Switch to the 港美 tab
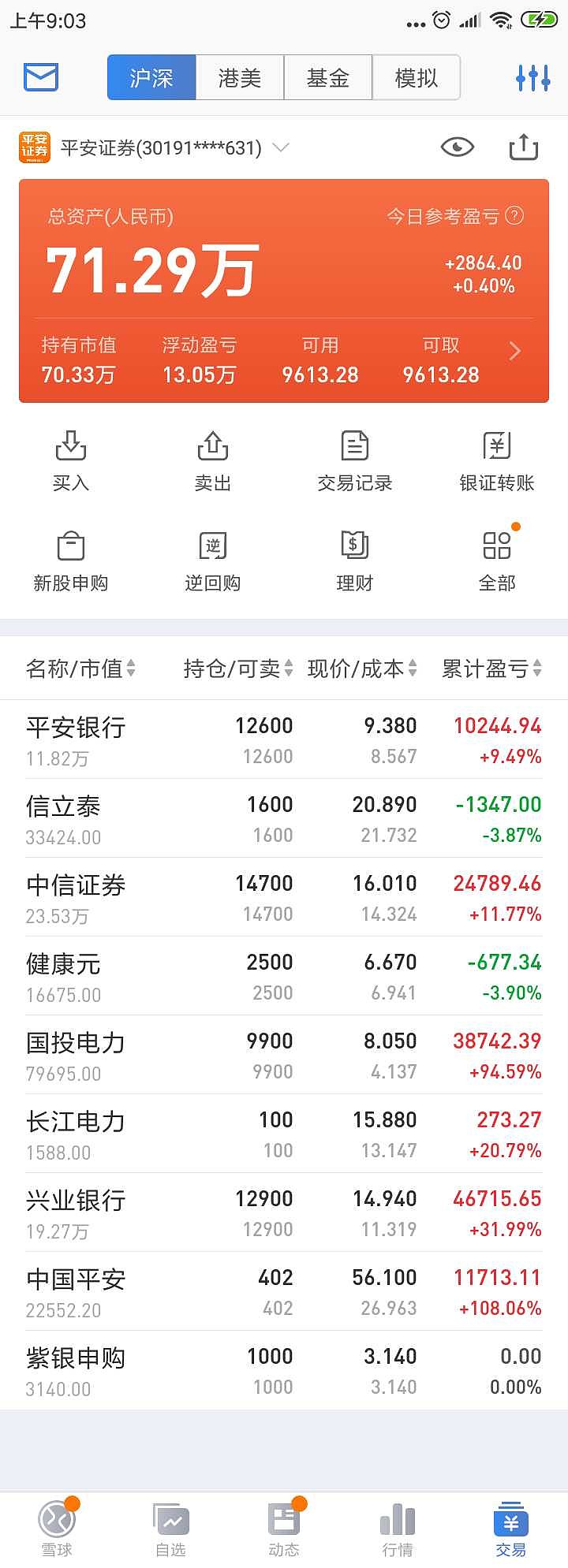 point(239,76)
